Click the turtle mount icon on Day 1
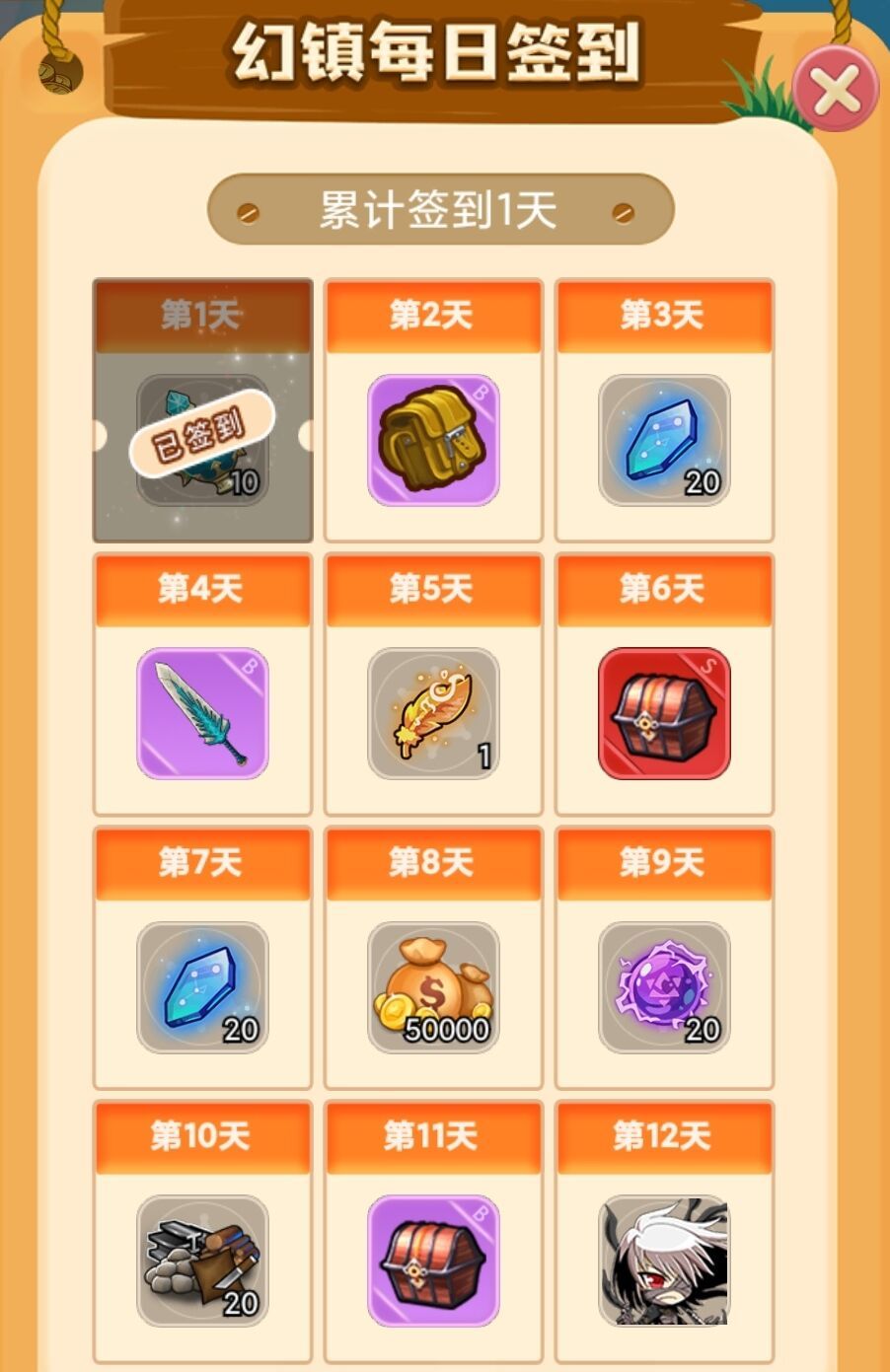The width and height of the screenshot is (890, 1372). click(201, 439)
